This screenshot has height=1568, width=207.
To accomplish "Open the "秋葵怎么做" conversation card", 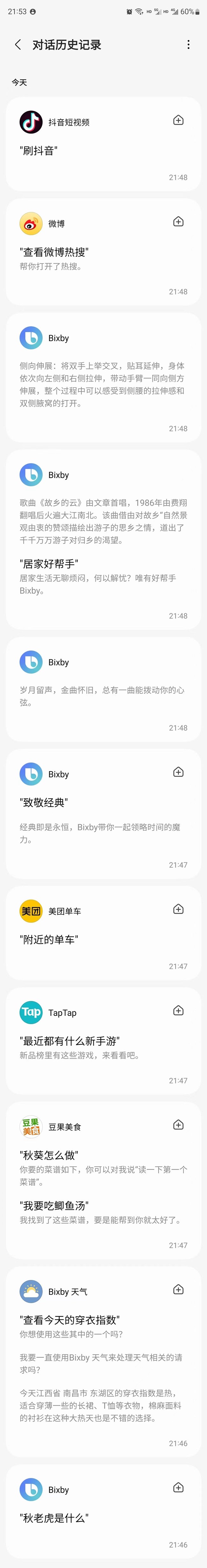I will click(49, 1155).
